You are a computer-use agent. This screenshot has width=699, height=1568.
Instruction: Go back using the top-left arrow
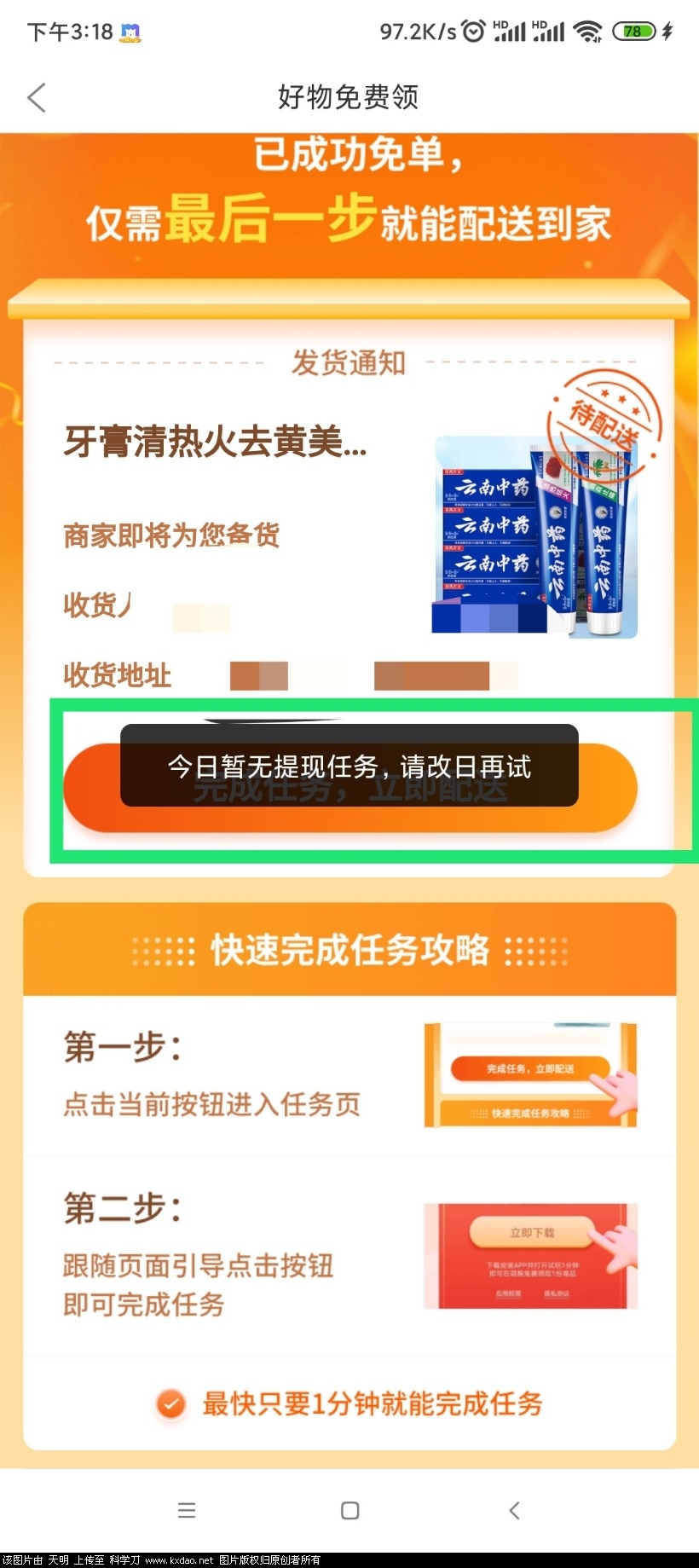point(37,98)
